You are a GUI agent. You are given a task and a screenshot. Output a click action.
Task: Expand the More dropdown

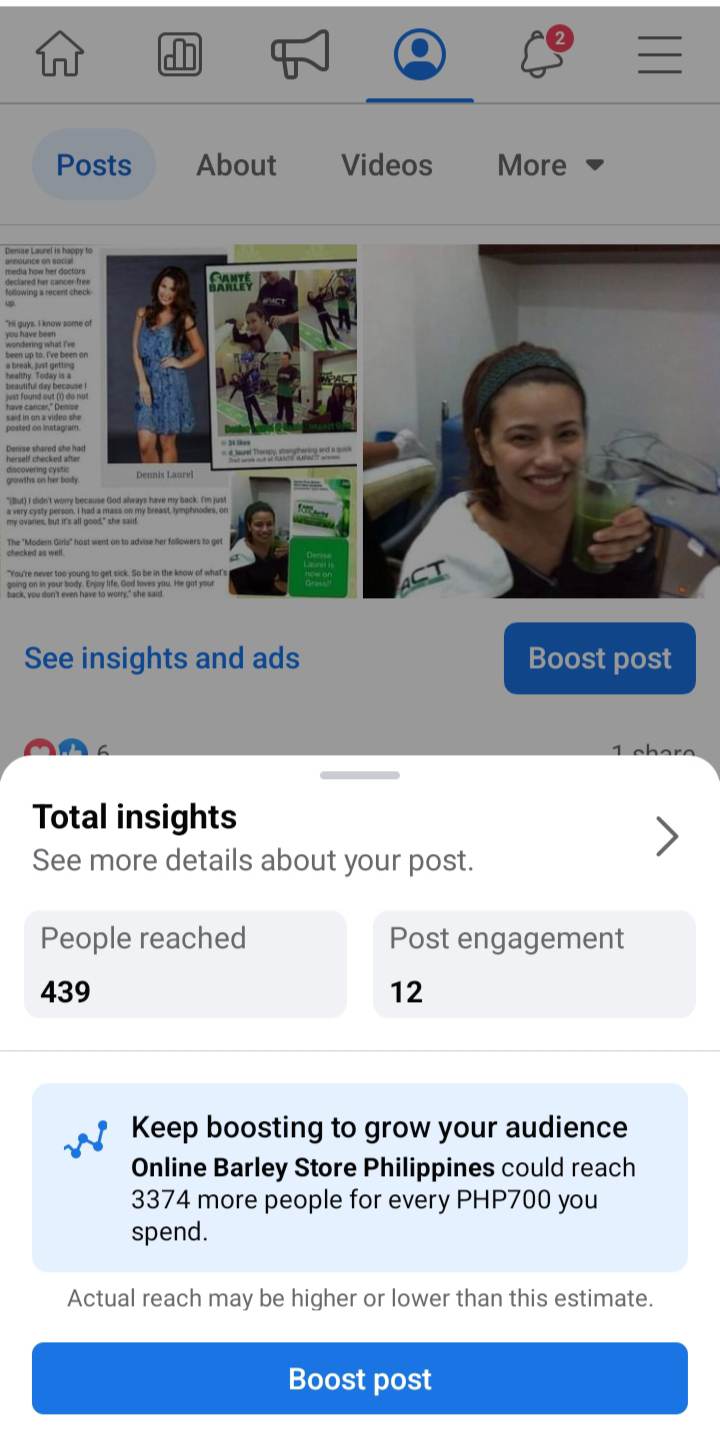(x=551, y=165)
